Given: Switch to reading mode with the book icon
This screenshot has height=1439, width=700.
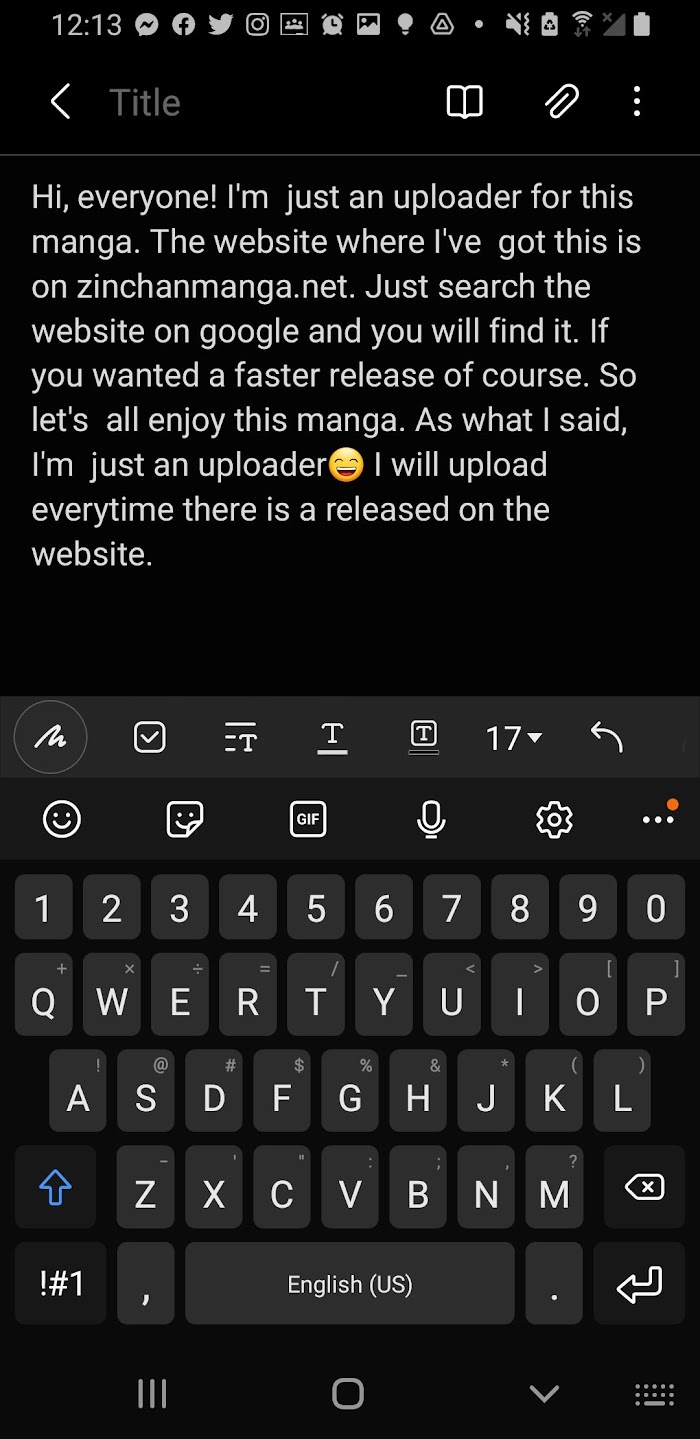Looking at the screenshot, I should point(464,102).
